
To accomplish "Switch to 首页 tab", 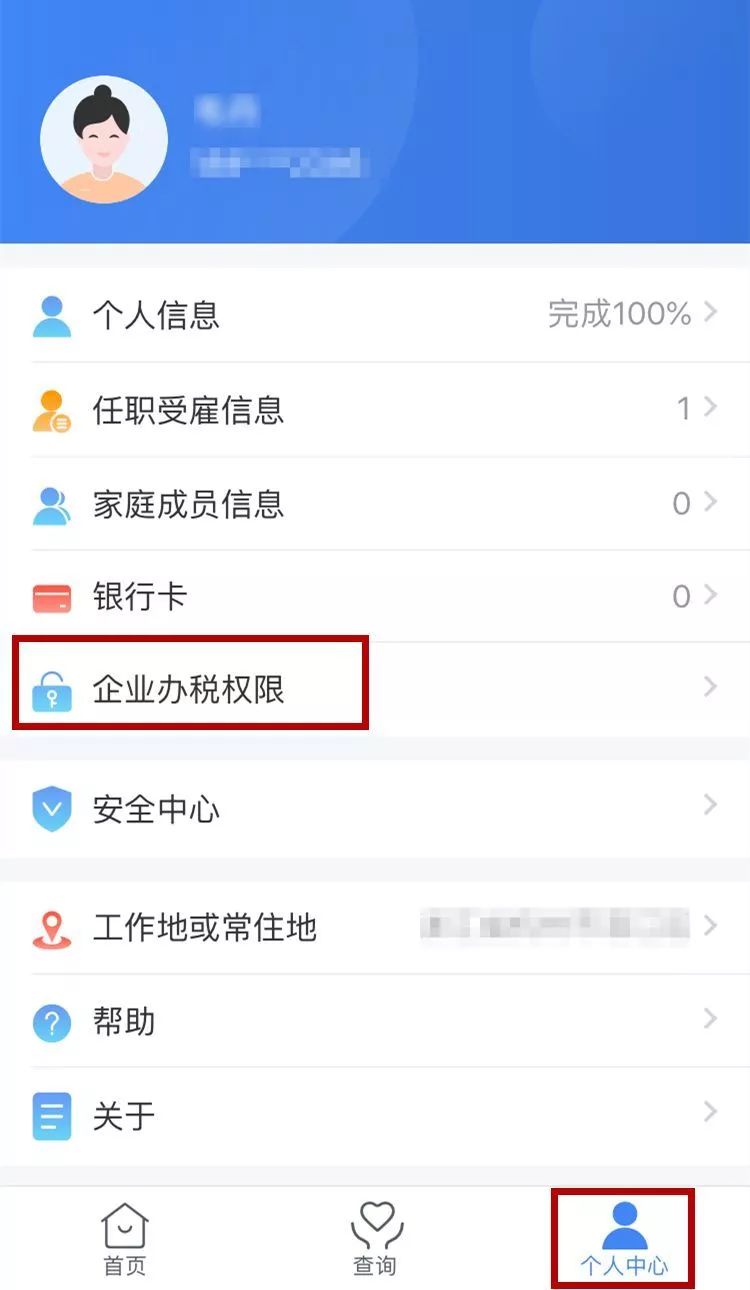I will pyautogui.click(x=125, y=1240).
